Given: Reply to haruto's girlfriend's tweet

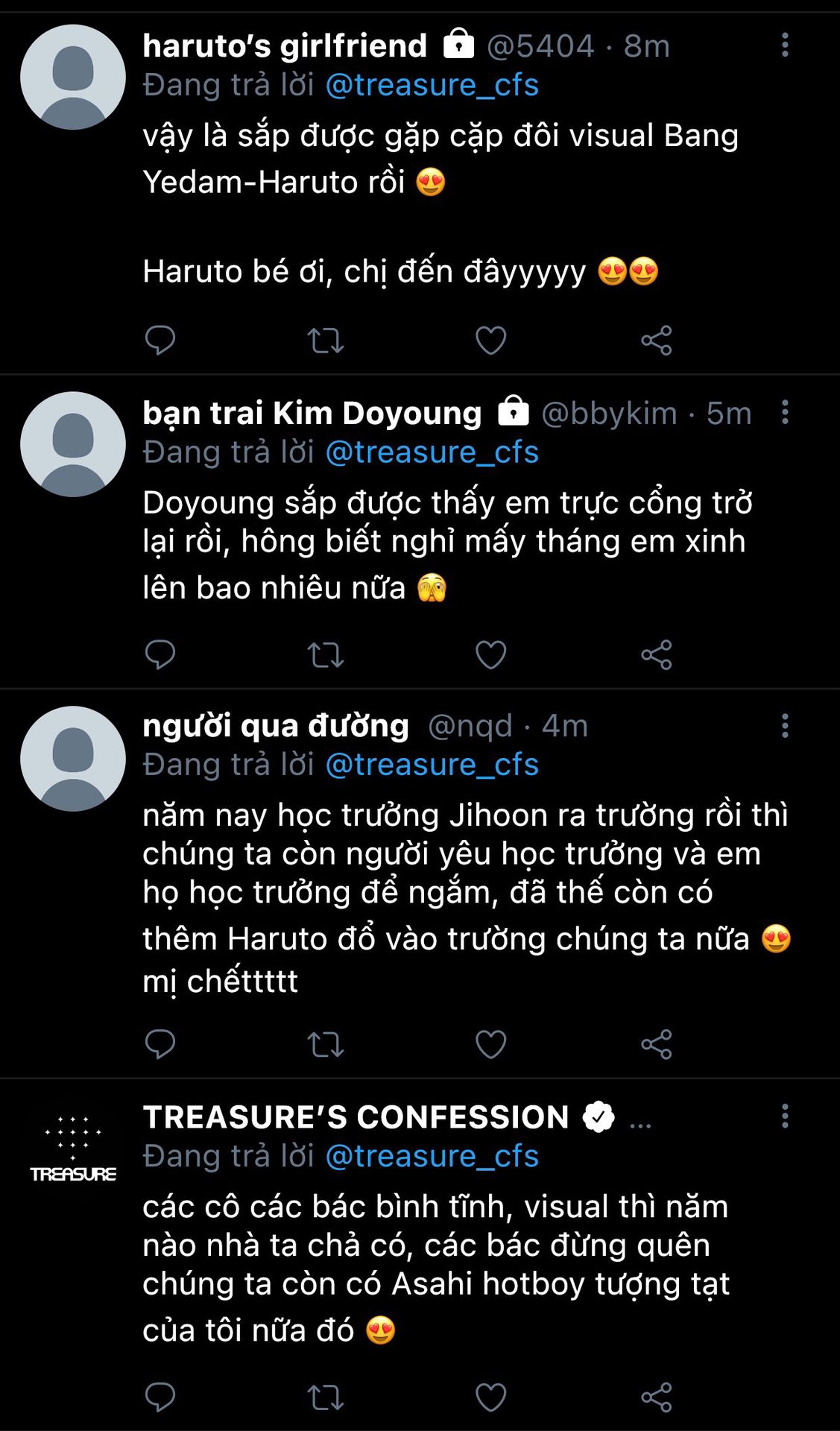Looking at the screenshot, I should (160, 341).
